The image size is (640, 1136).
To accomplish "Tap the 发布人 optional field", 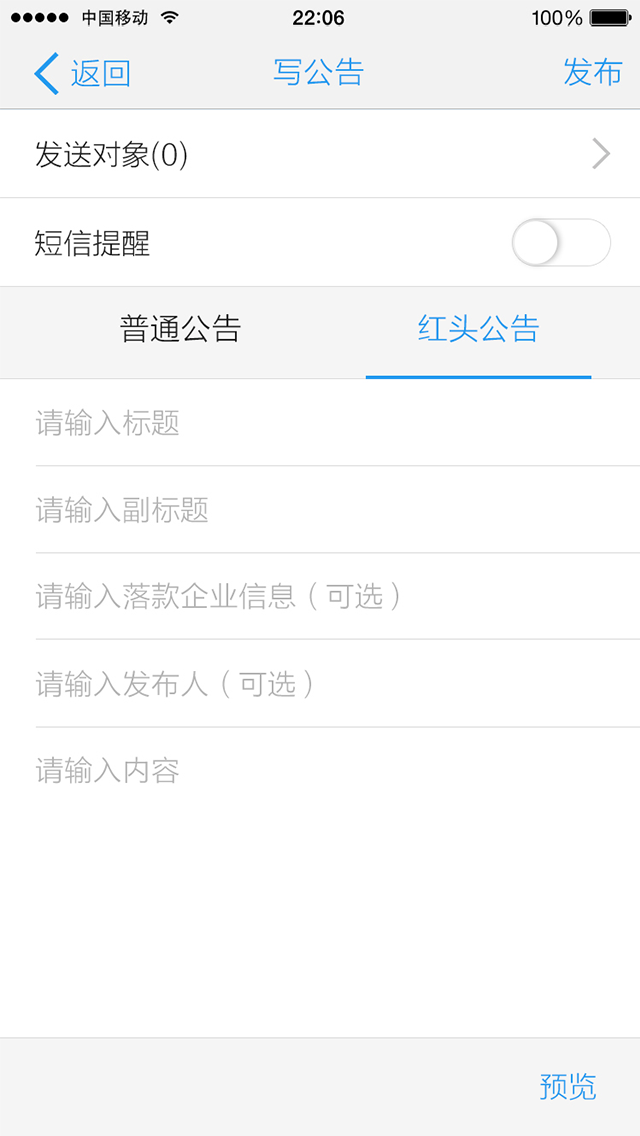I will click(x=320, y=684).
